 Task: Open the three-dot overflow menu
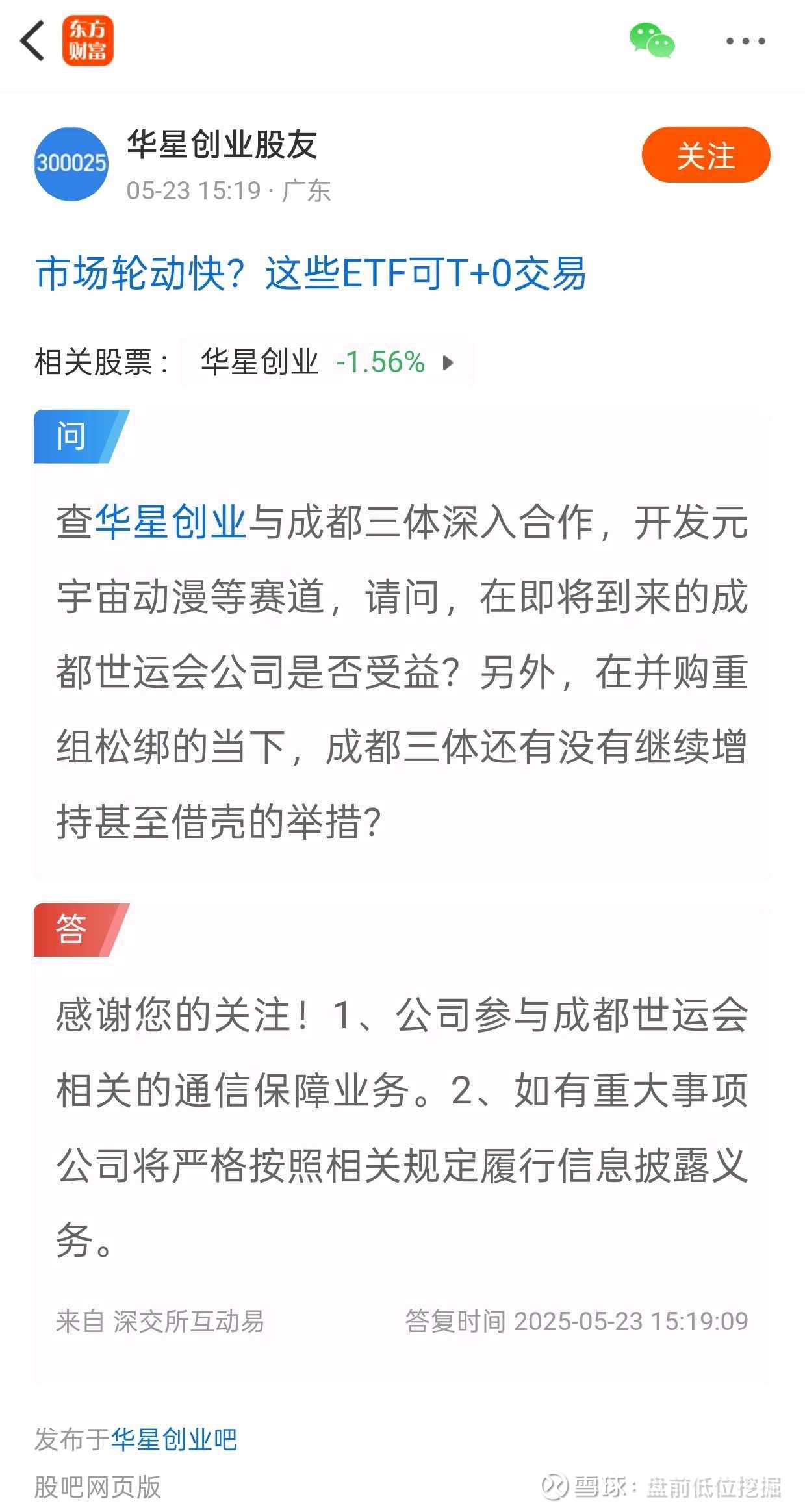(x=745, y=41)
